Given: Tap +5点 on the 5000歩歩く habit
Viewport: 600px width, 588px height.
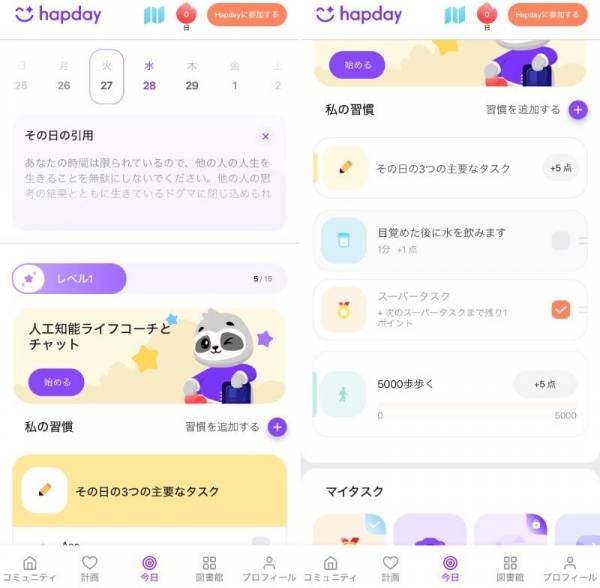Looking at the screenshot, I should (544, 384).
